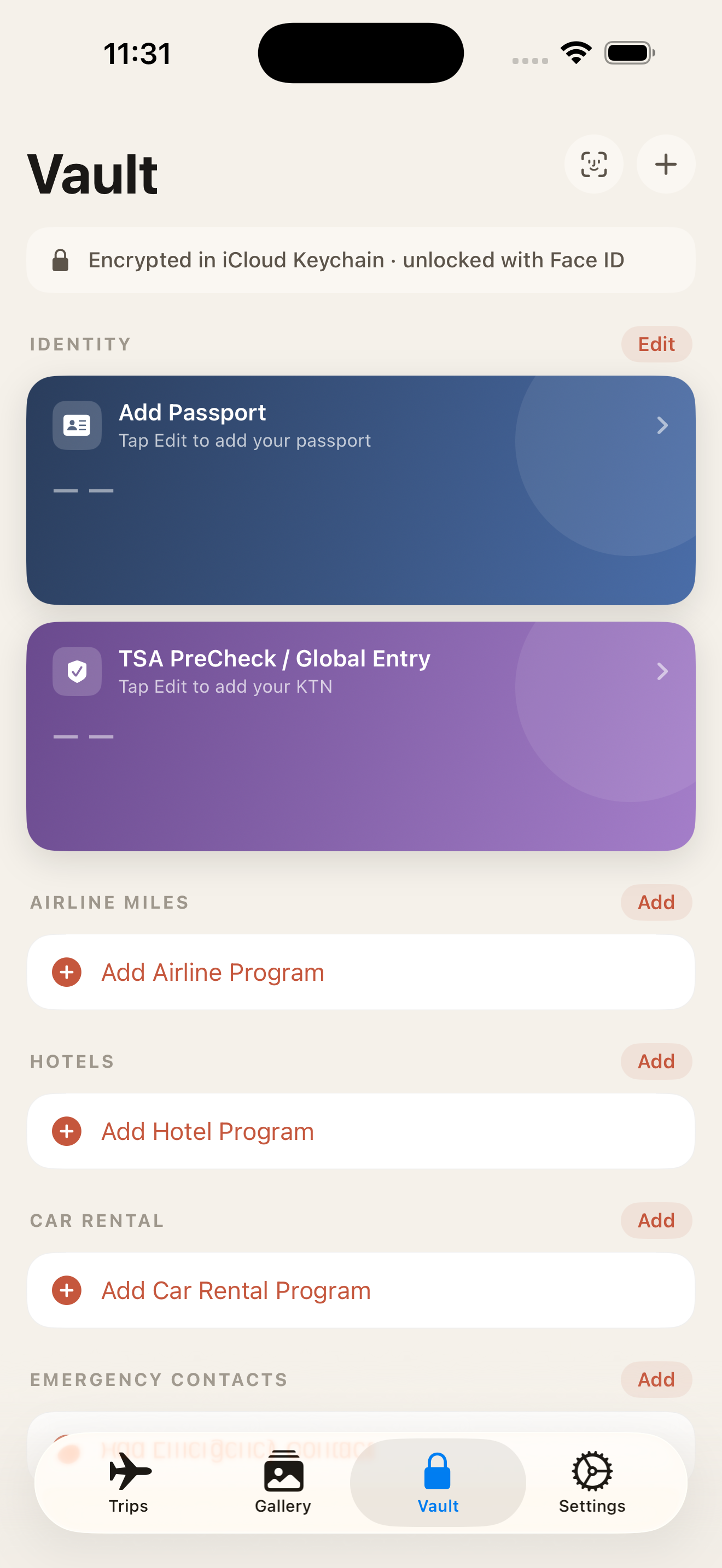Switch to the Gallery tab
The height and width of the screenshot is (1568, 722).
coord(283,1483)
